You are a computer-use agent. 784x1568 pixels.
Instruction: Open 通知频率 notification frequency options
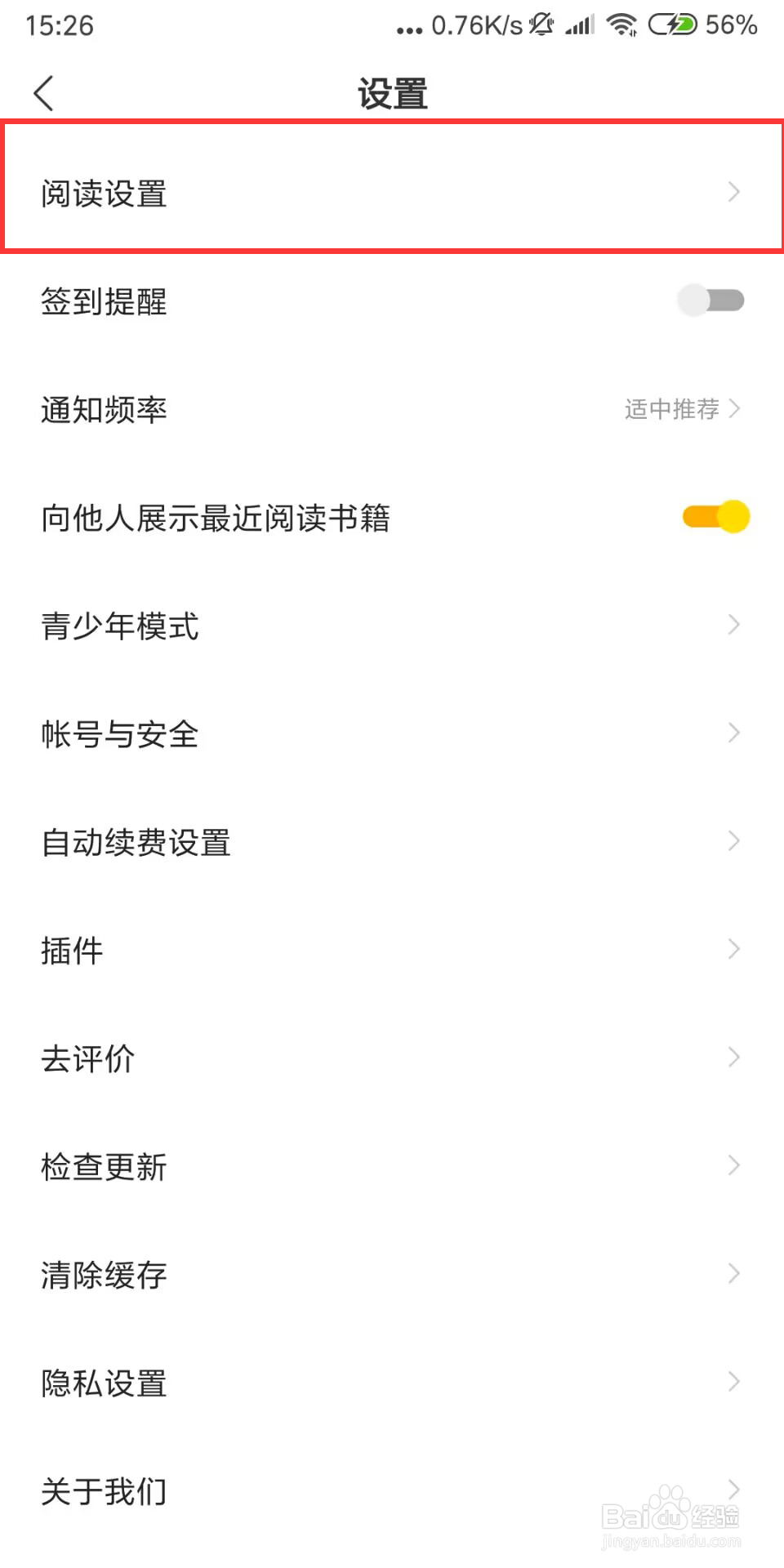click(x=392, y=409)
